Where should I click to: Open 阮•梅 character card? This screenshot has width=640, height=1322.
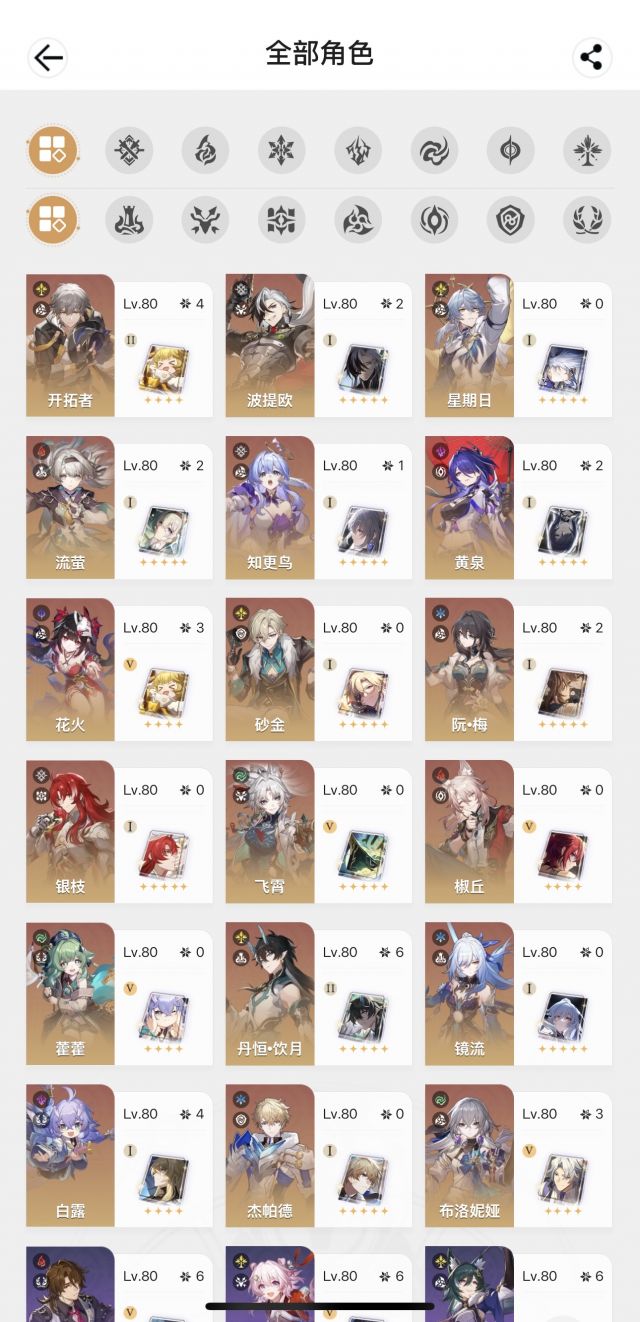(x=518, y=670)
